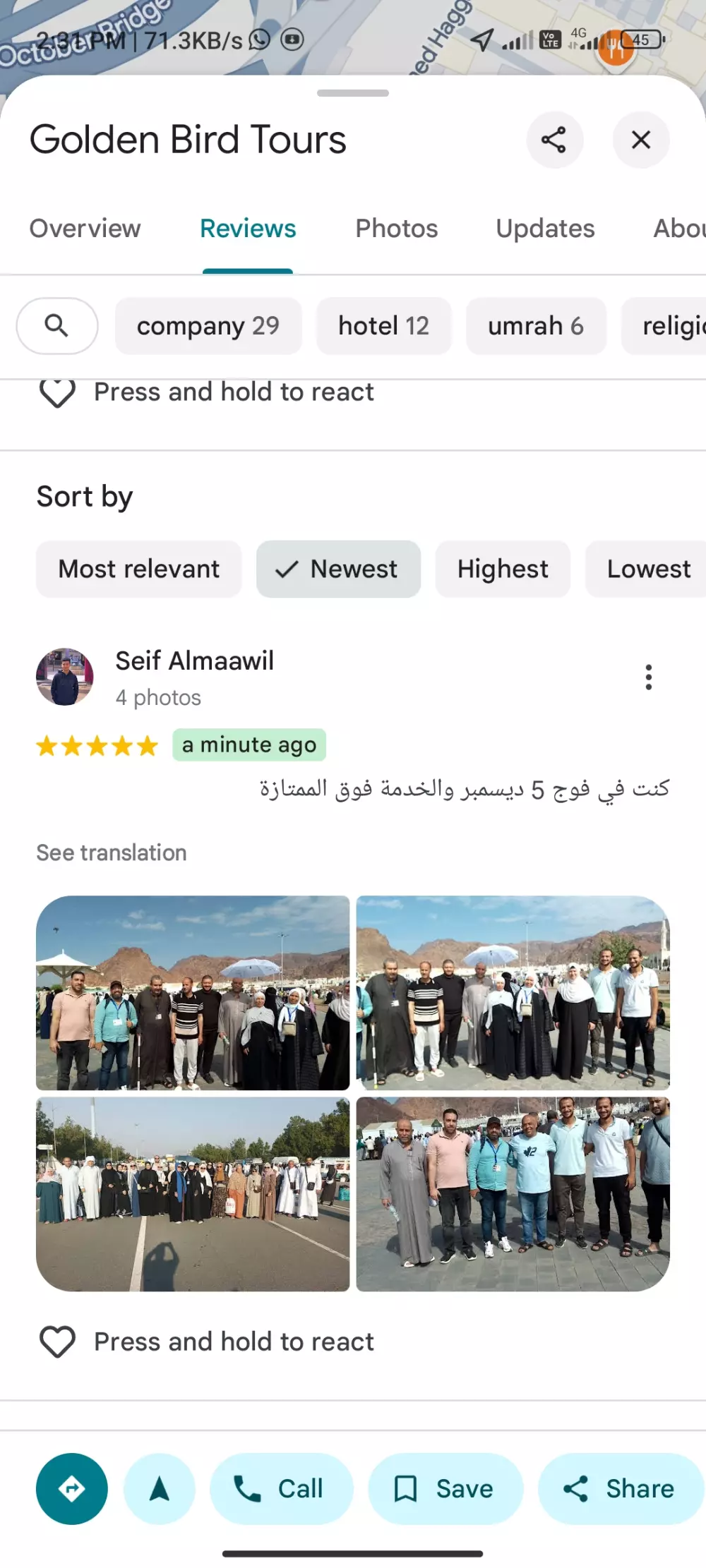The width and height of the screenshot is (706, 1568).
Task: Open the company 29 filter chip
Action: click(x=208, y=325)
